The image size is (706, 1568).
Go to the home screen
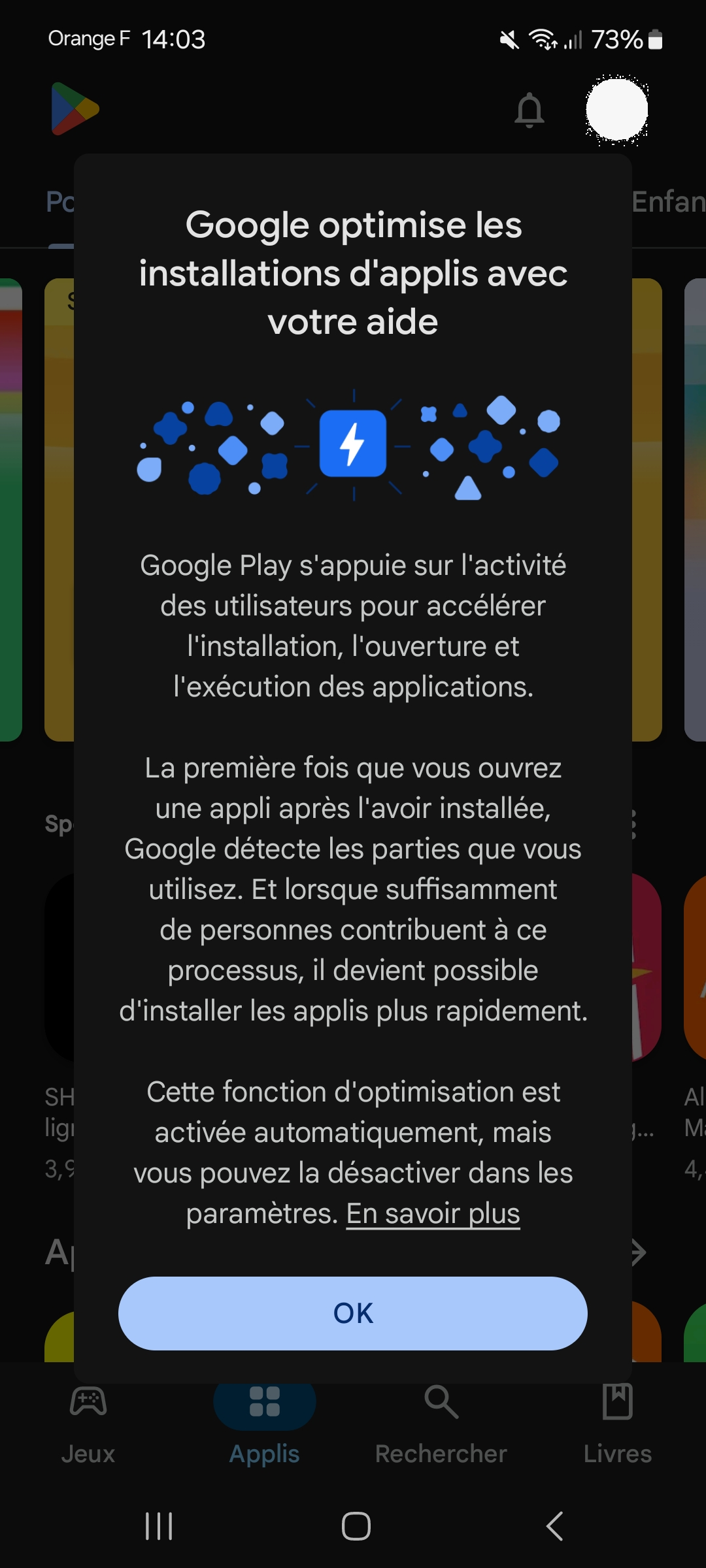click(x=356, y=1526)
